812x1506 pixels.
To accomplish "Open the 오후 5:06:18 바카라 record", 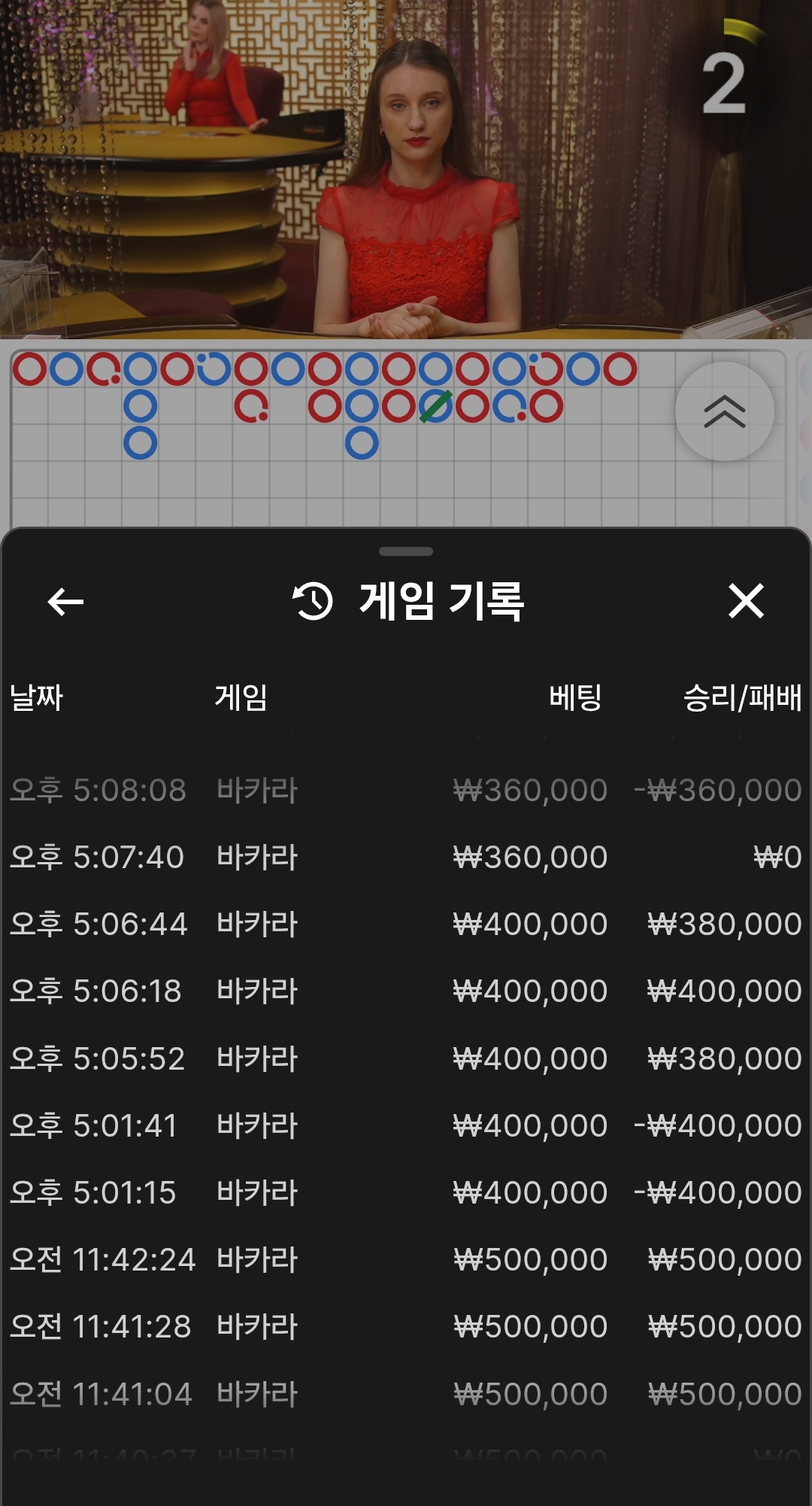I will [x=406, y=991].
